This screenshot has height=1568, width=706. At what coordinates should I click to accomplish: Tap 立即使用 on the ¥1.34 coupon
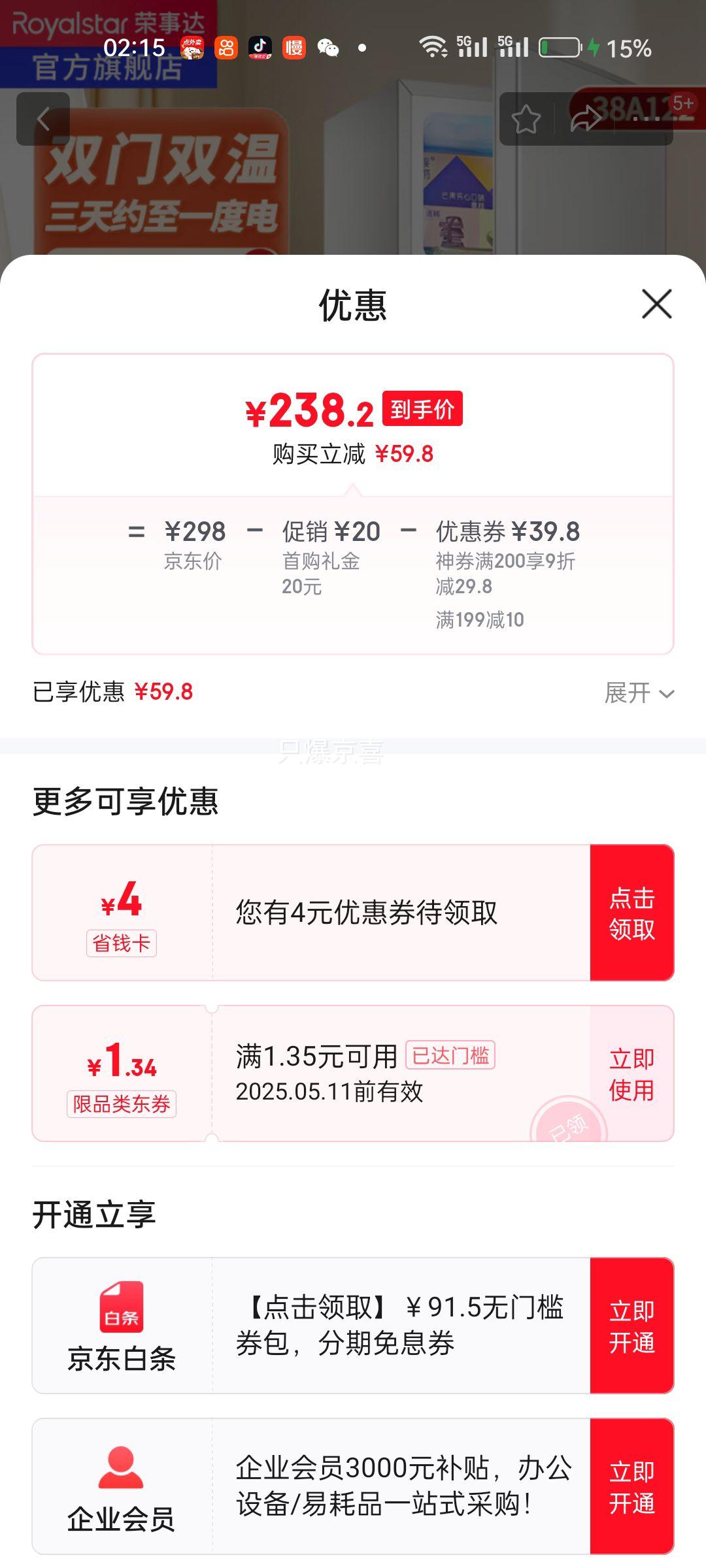[x=631, y=1073]
